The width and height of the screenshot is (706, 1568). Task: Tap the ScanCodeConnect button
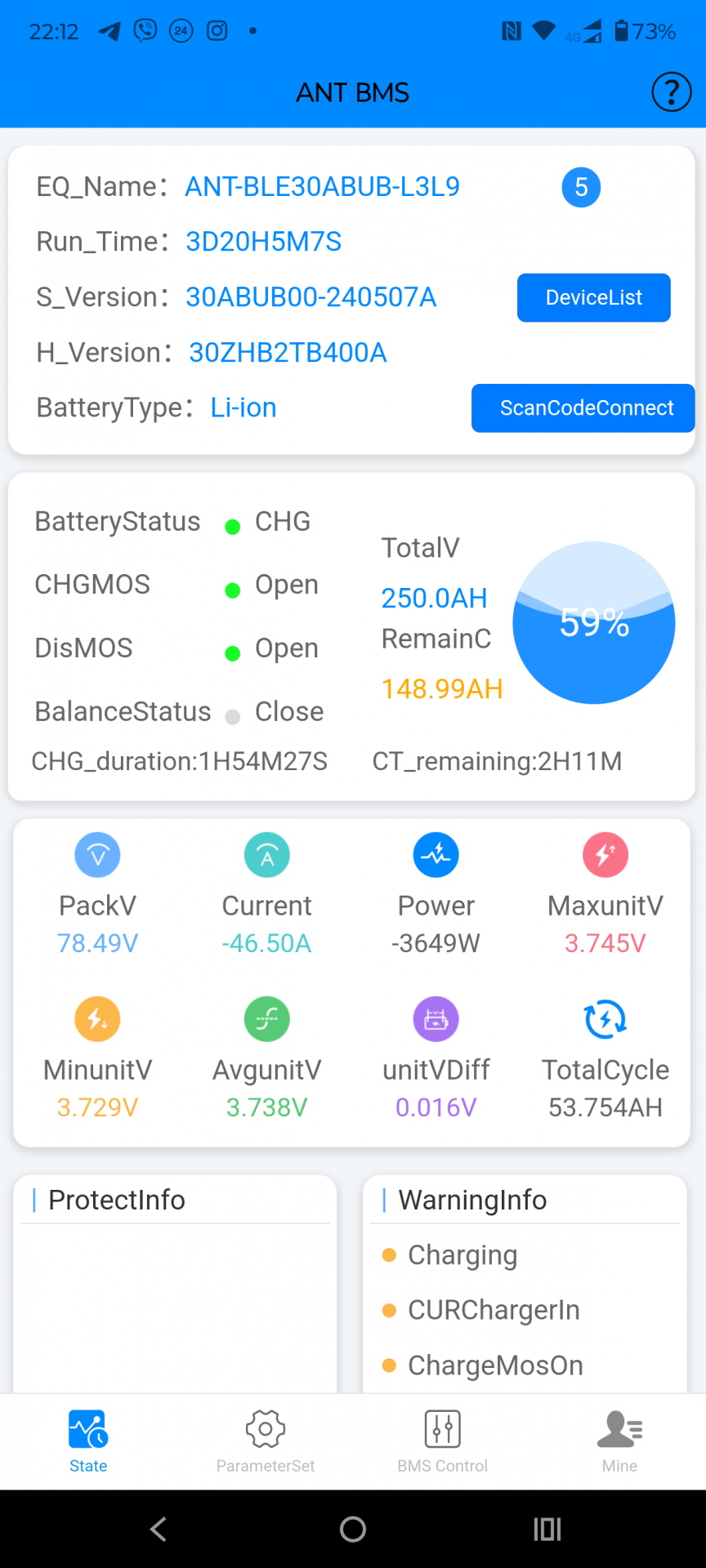[583, 408]
